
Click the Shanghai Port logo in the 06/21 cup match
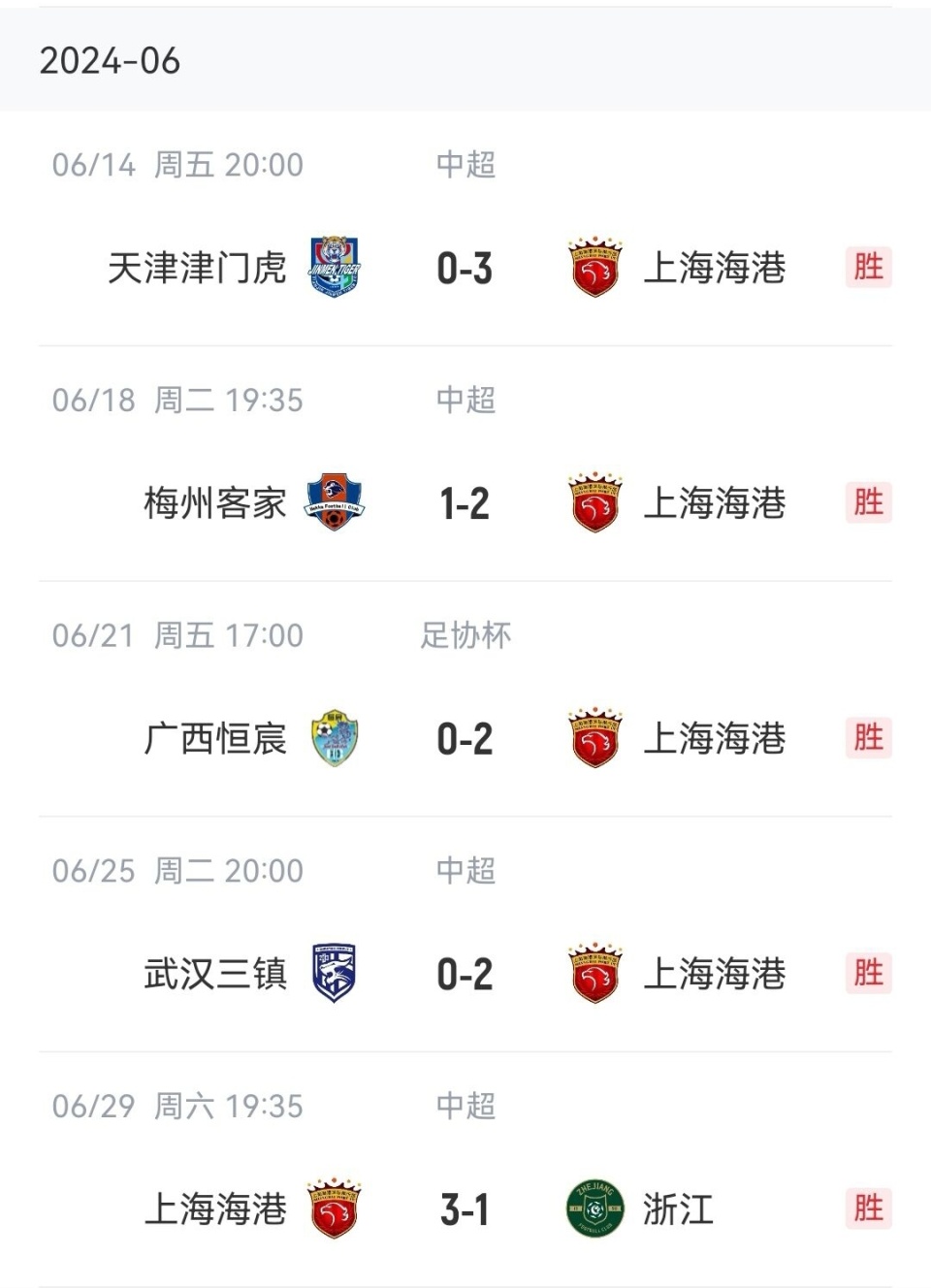594,739
